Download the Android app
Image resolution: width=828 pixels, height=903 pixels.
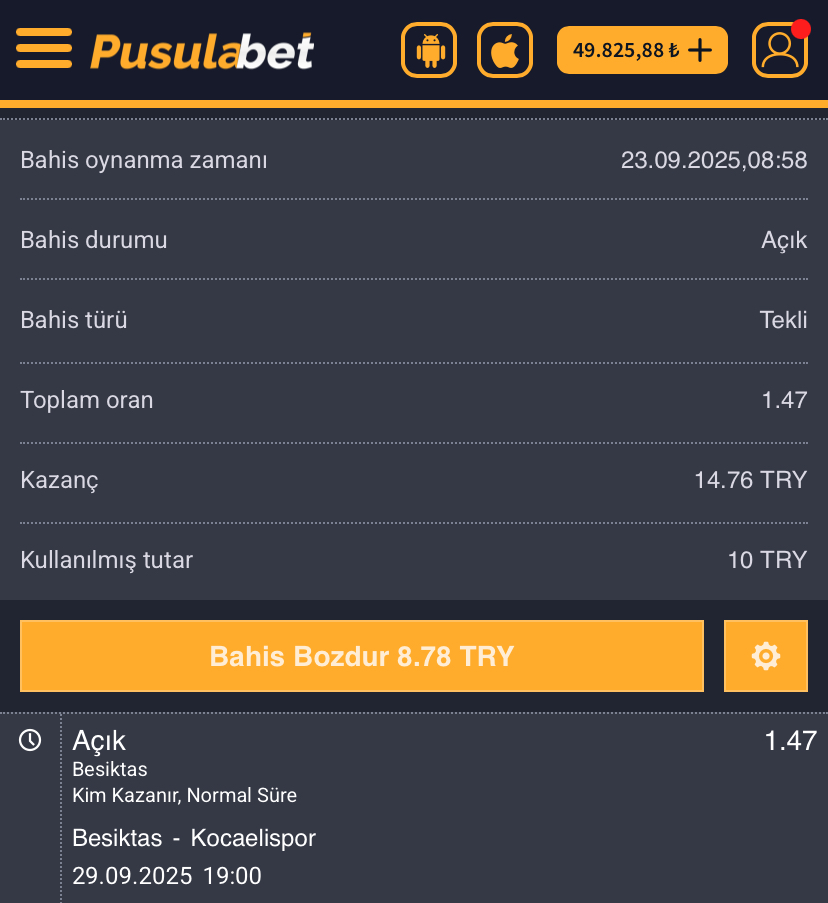[x=429, y=50]
